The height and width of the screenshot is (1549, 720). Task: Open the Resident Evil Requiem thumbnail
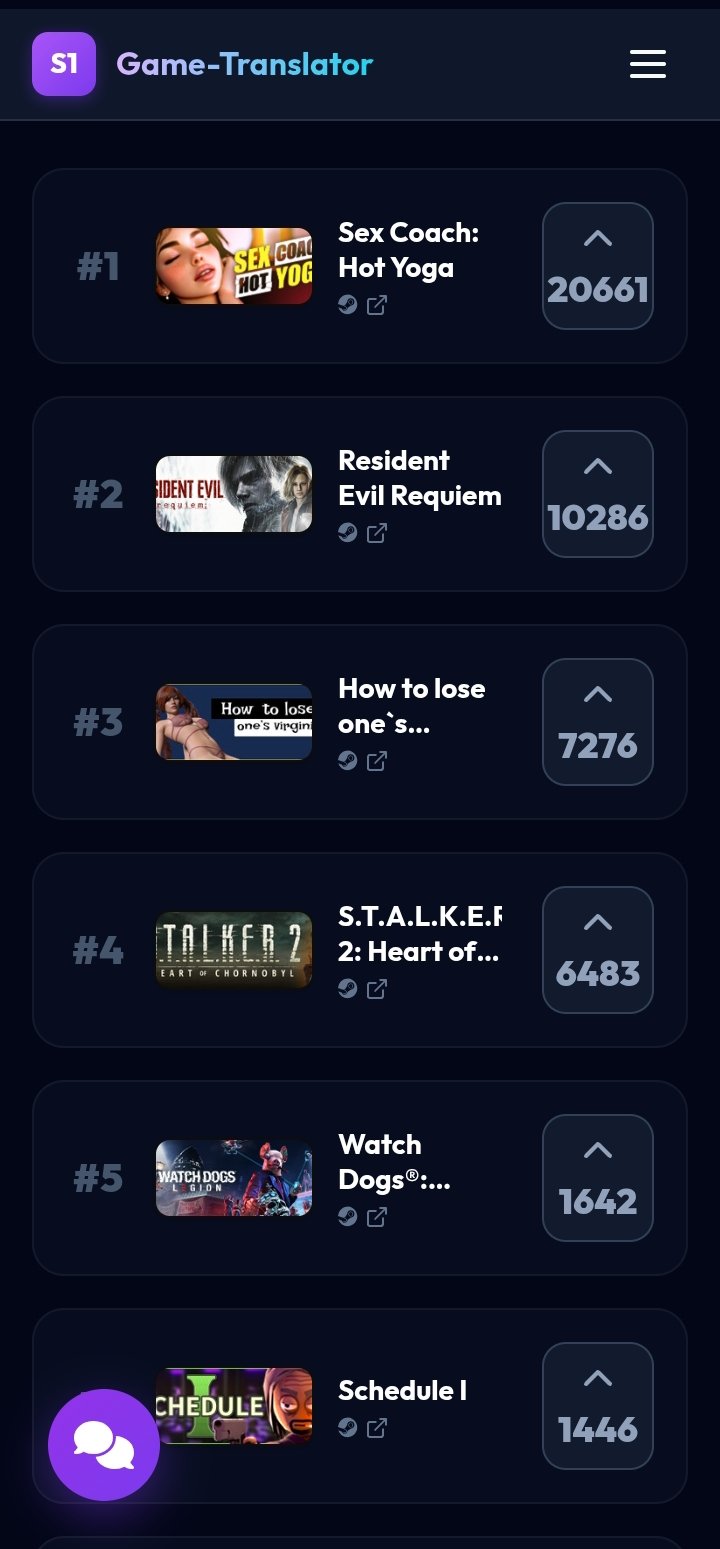(x=234, y=494)
